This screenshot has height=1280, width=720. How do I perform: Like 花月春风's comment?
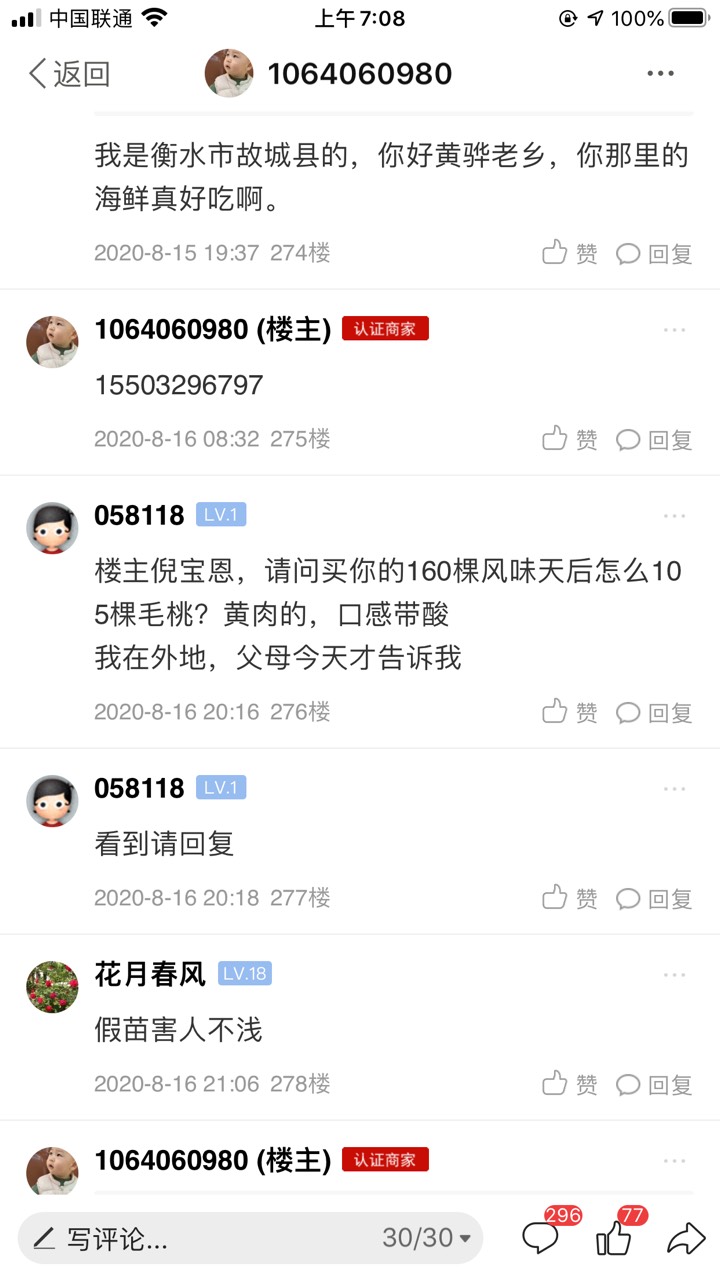(x=570, y=1084)
